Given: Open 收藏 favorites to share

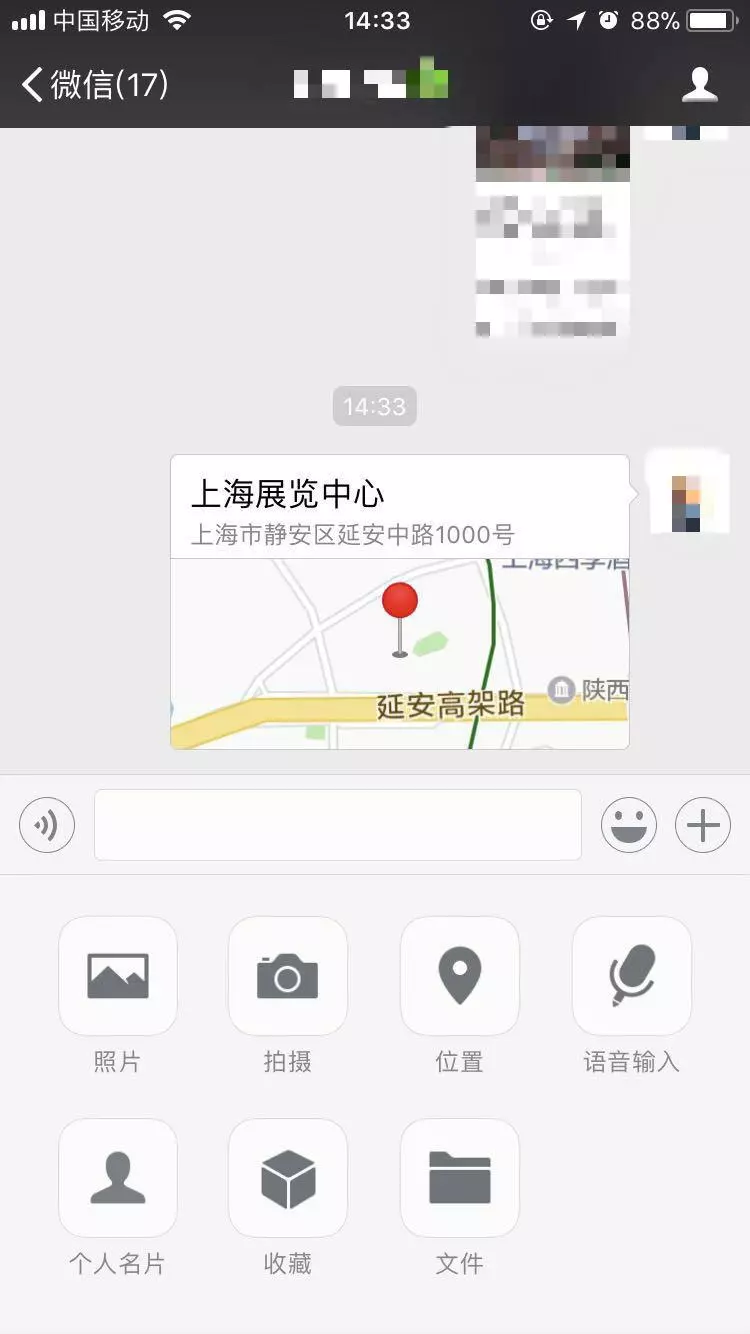Looking at the screenshot, I should 288,1178.
